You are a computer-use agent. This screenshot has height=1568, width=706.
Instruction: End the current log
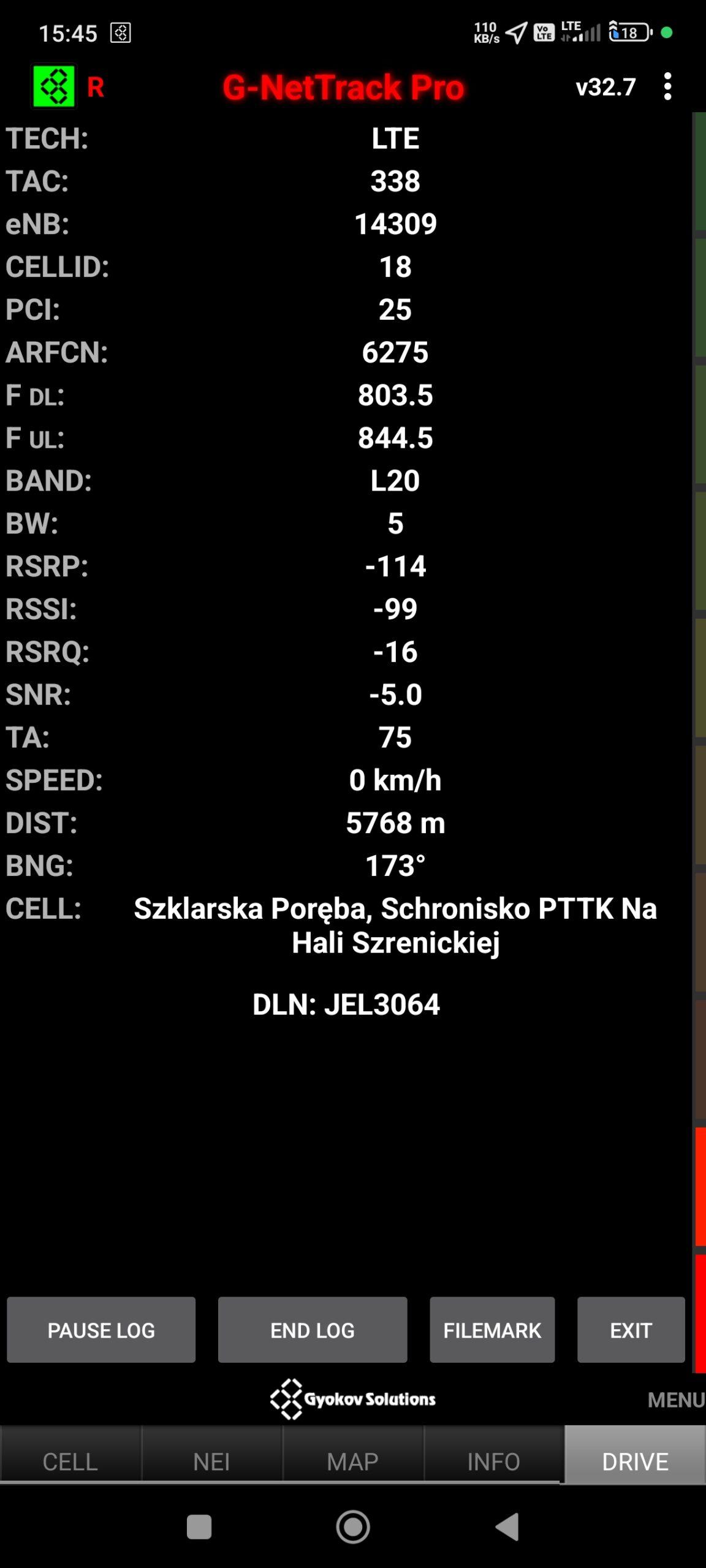pyautogui.click(x=313, y=1330)
